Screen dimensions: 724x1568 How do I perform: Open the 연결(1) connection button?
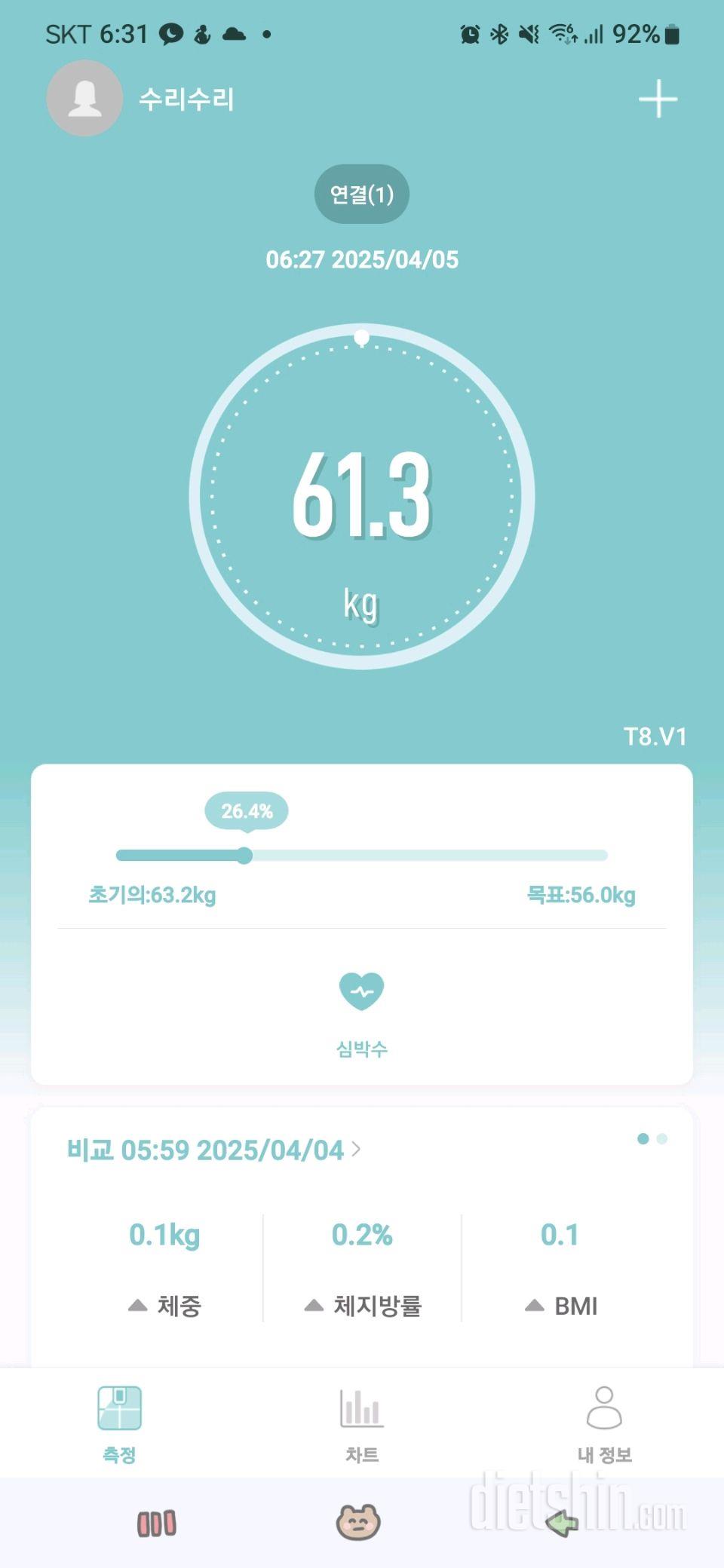[x=361, y=194]
